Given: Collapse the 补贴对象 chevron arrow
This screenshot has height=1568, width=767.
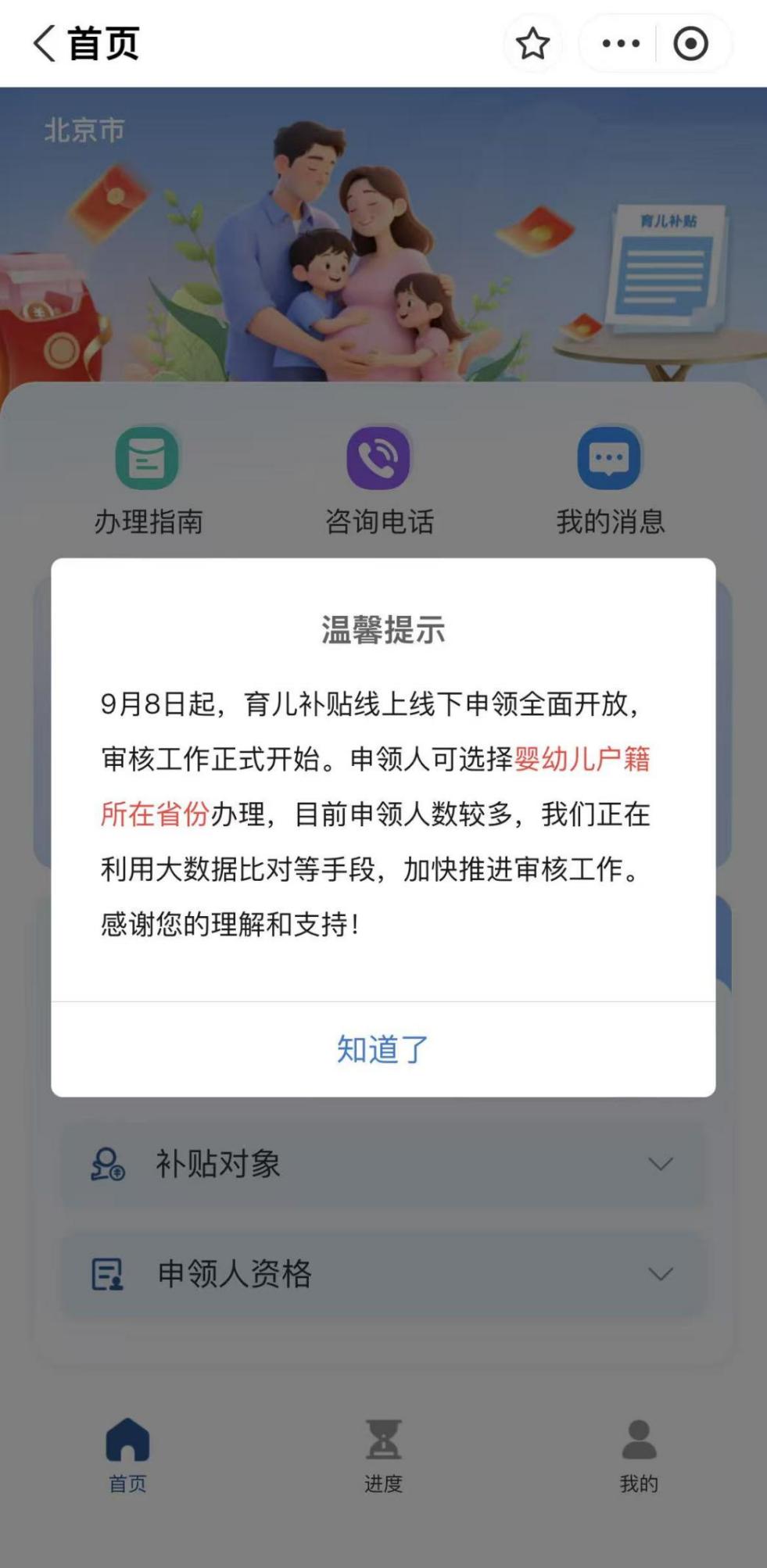Looking at the screenshot, I should click(659, 1165).
